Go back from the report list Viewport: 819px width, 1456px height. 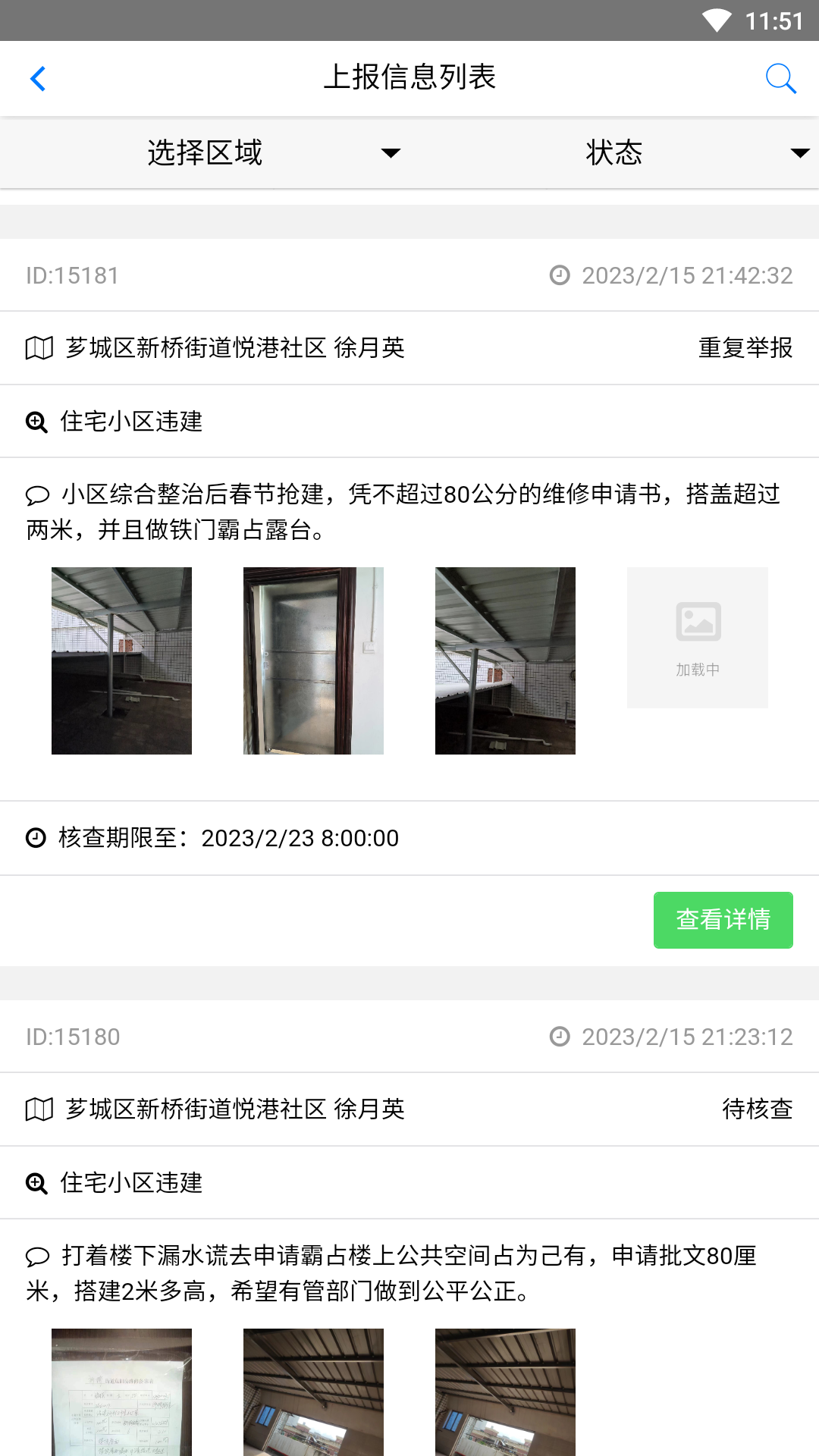pos(38,78)
